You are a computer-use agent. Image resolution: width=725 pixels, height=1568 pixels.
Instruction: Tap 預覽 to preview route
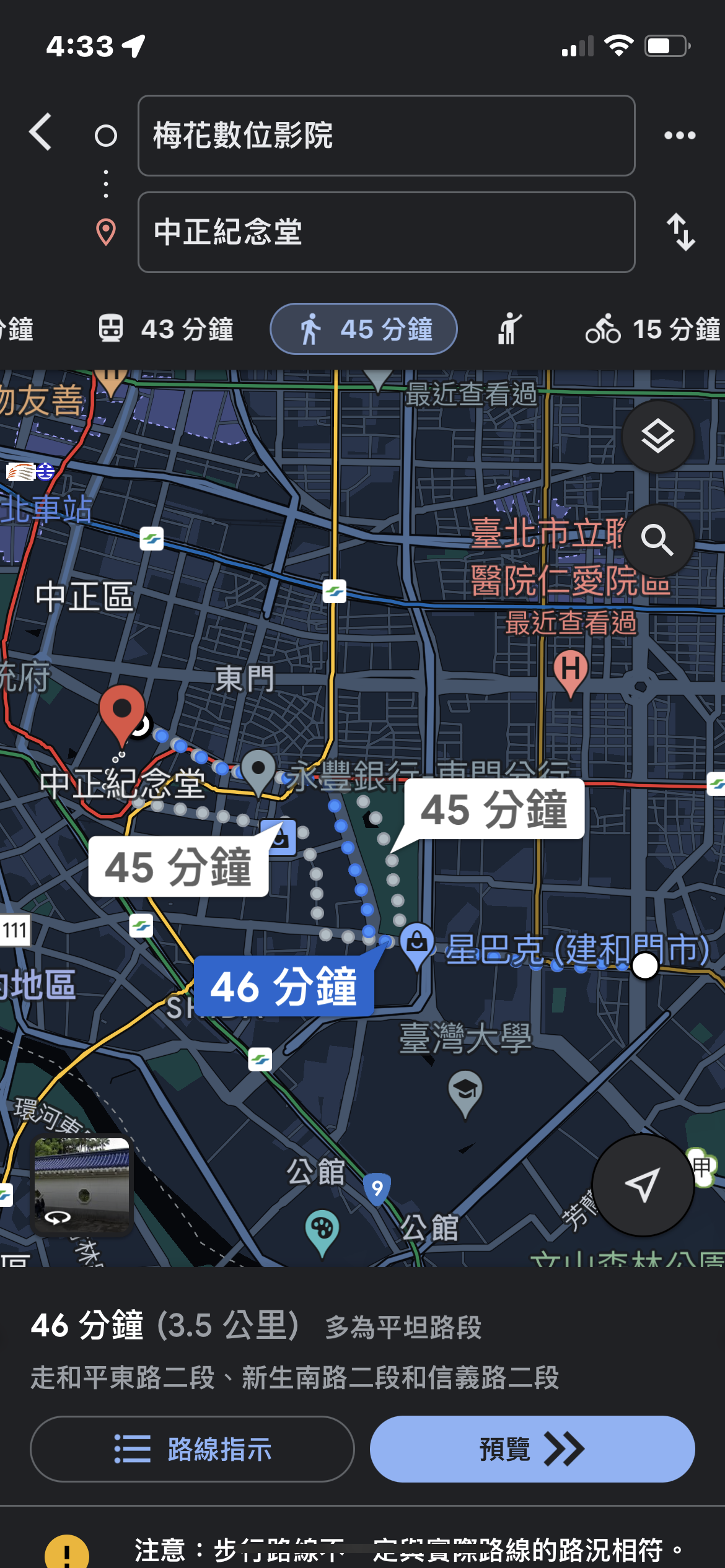click(x=532, y=1449)
